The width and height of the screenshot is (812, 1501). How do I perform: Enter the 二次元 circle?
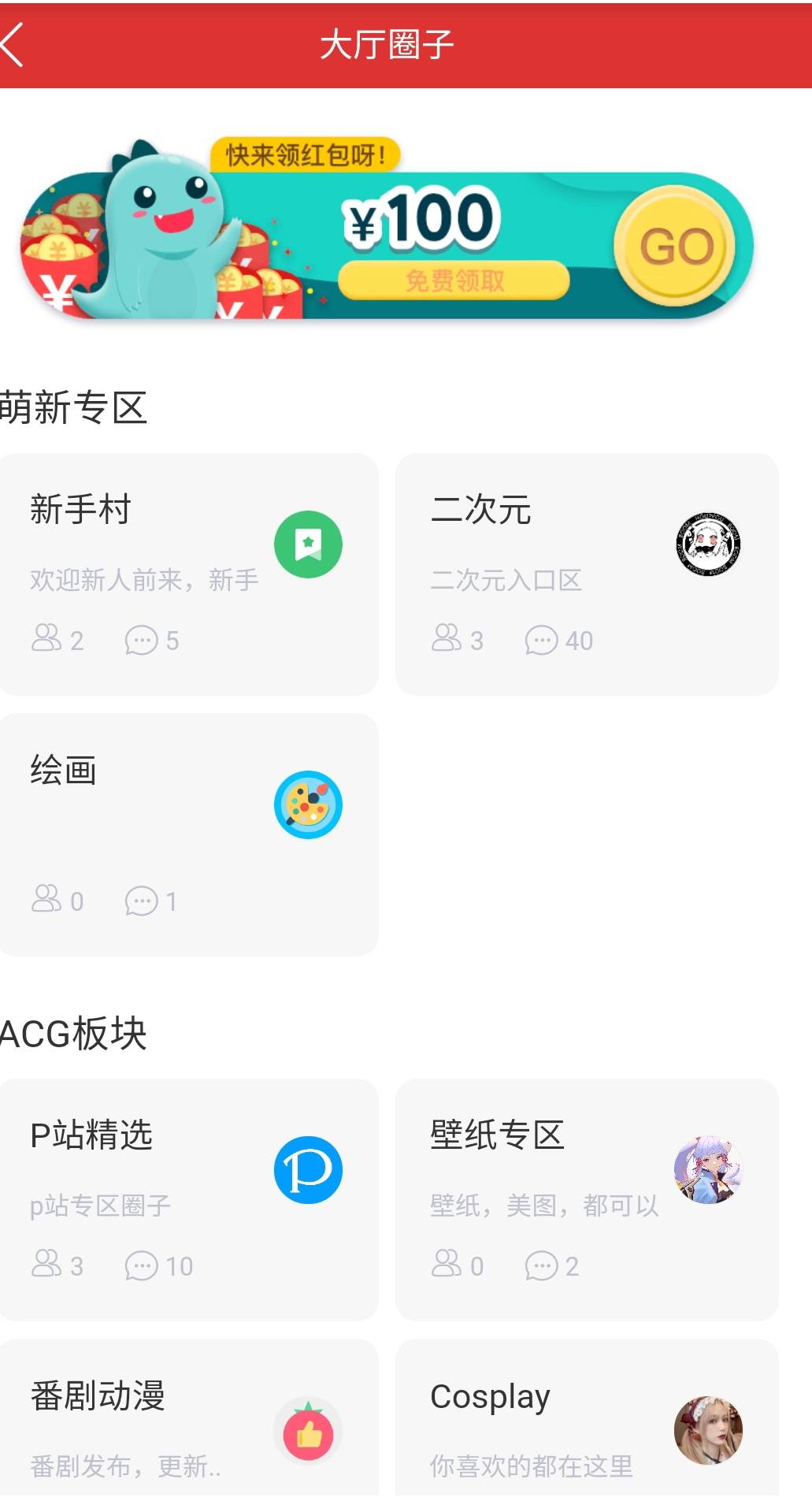coord(587,574)
